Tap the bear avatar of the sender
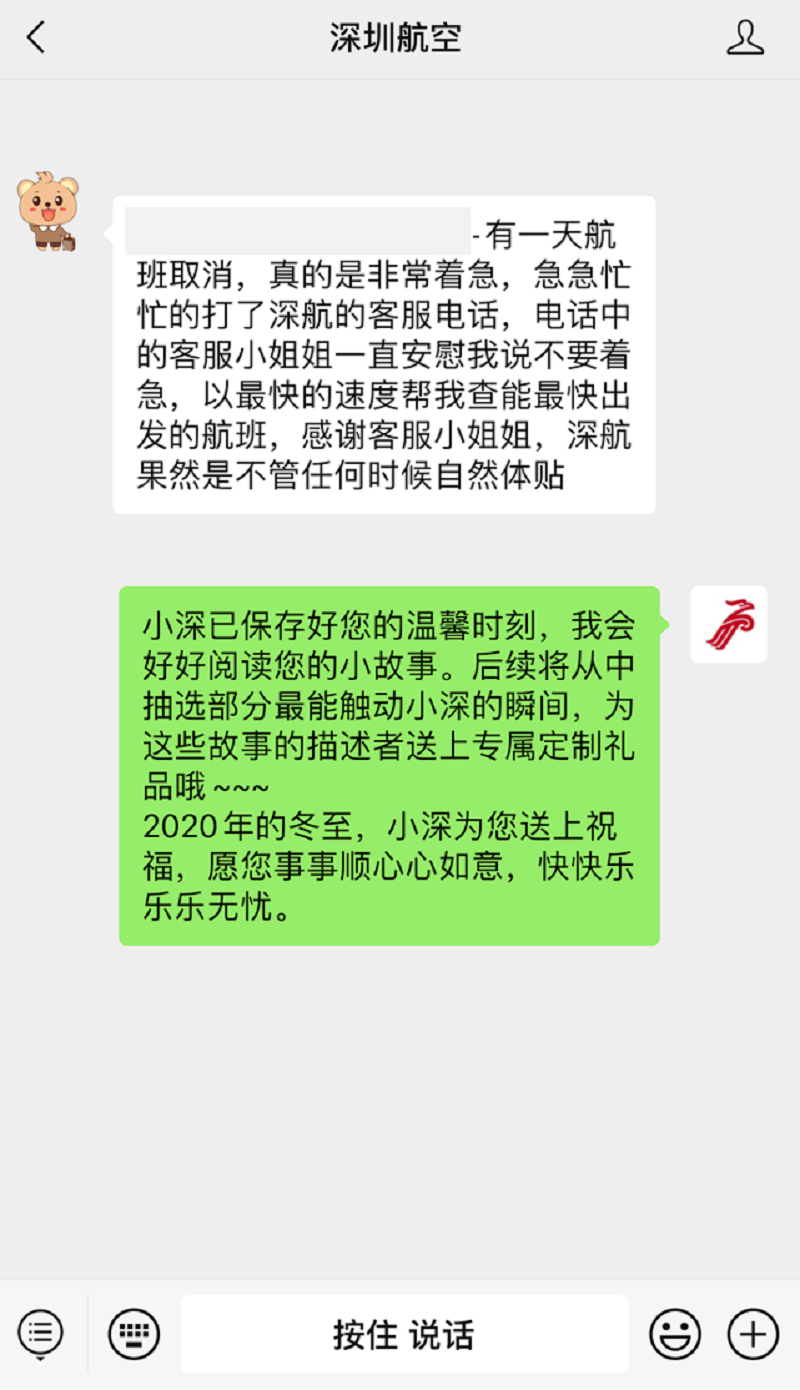The image size is (800, 1390). click(x=48, y=211)
